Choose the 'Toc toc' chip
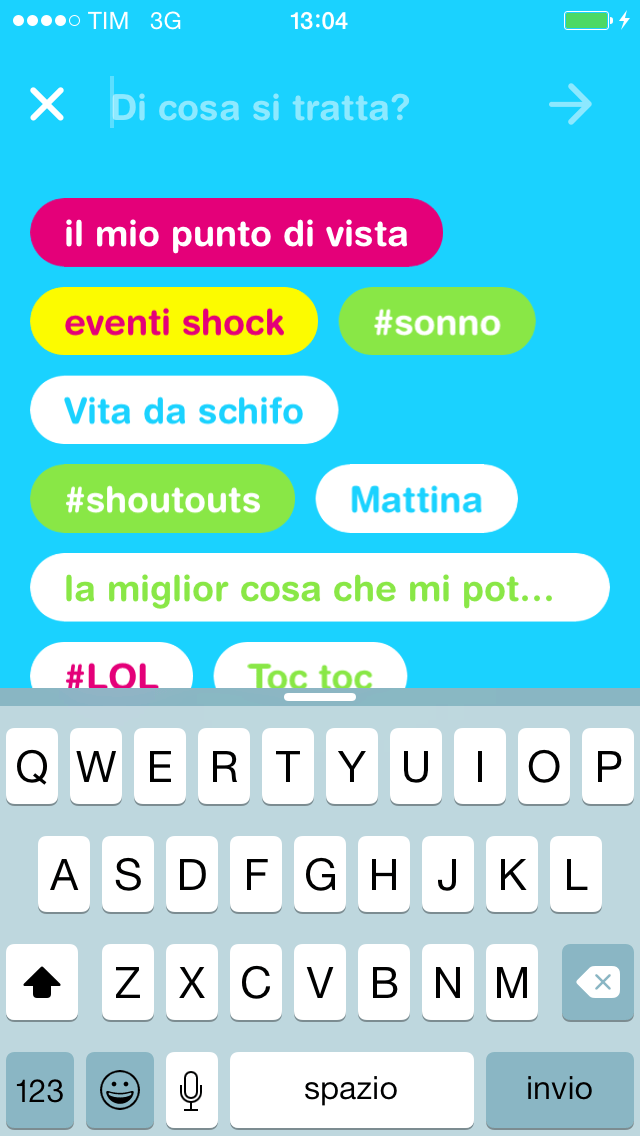 pyautogui.click(x=310, y=668)
